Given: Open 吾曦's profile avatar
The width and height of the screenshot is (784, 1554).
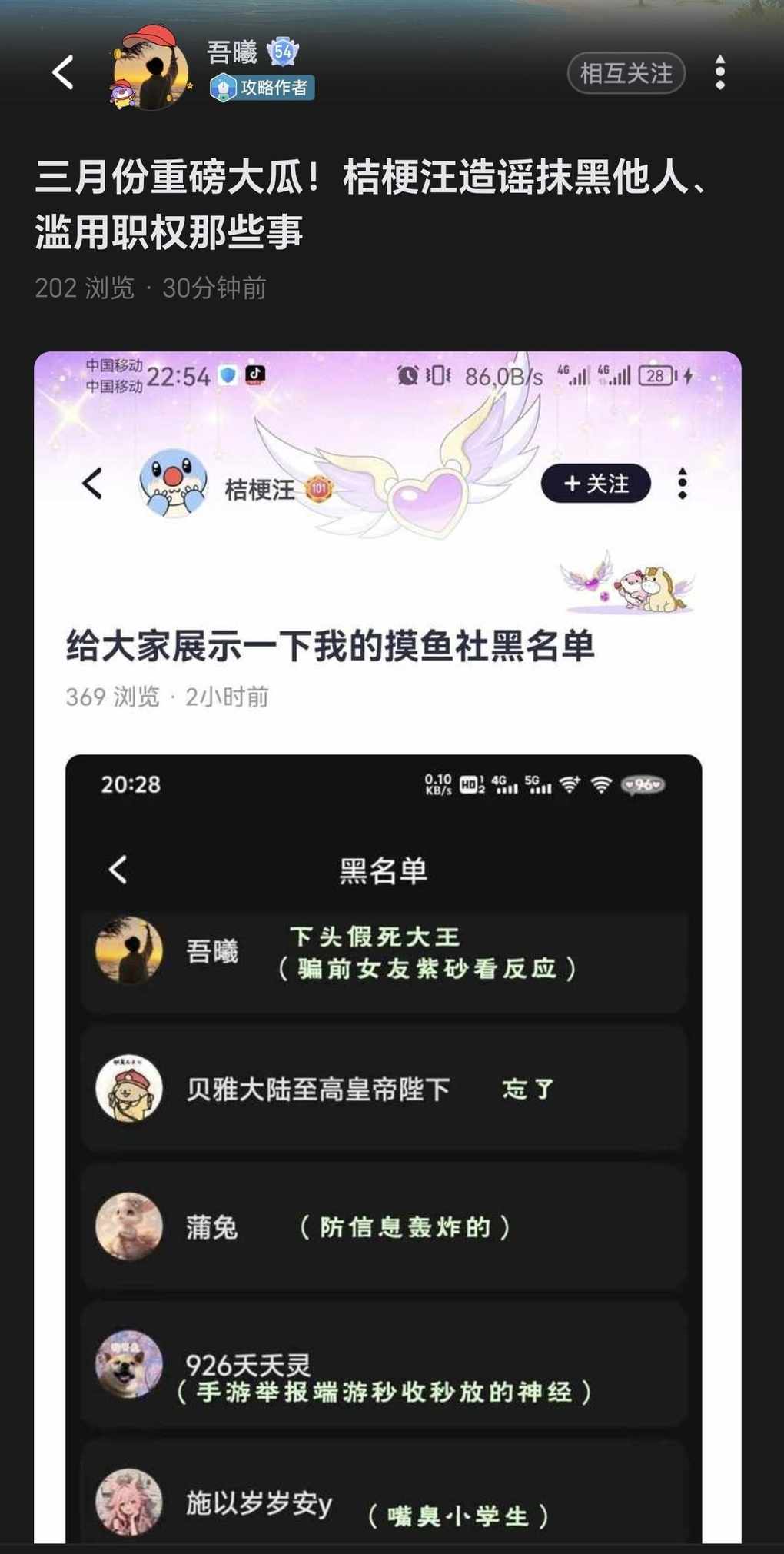Looking at the screenshot, I should (x=151, y=72).
